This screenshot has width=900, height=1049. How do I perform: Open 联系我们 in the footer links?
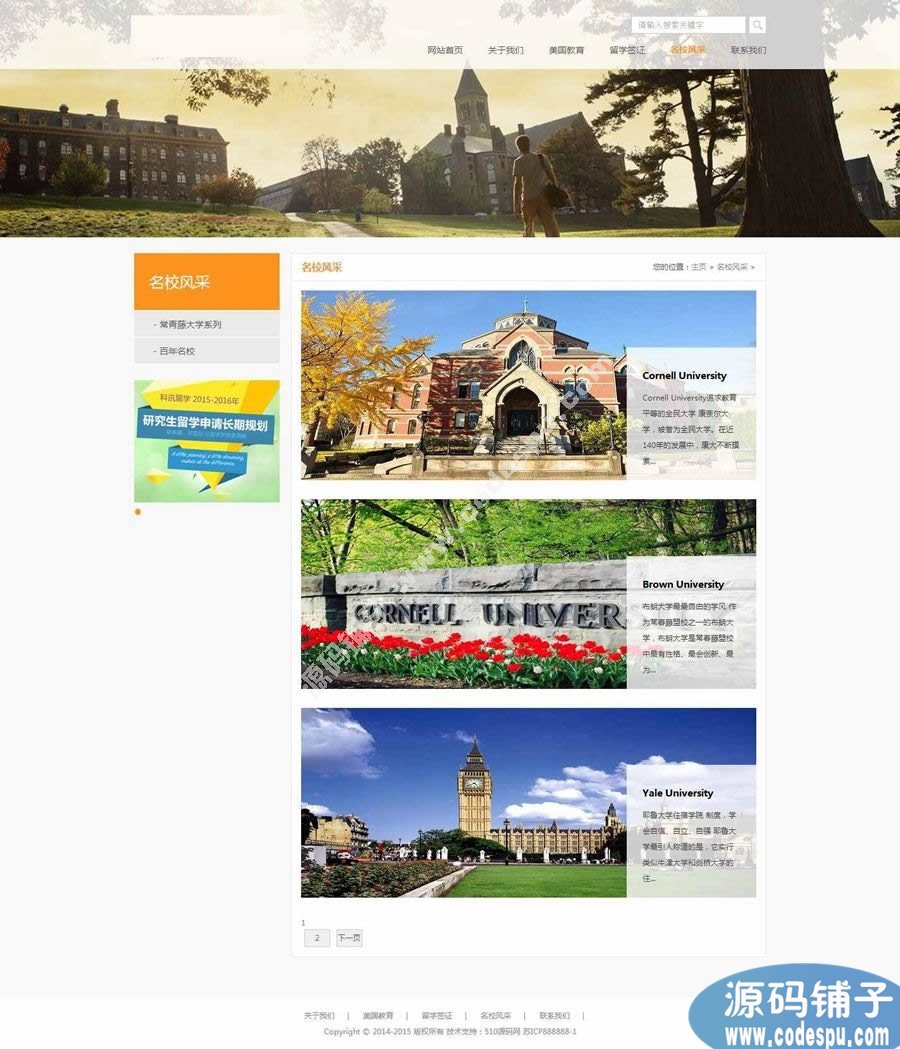554,1015
